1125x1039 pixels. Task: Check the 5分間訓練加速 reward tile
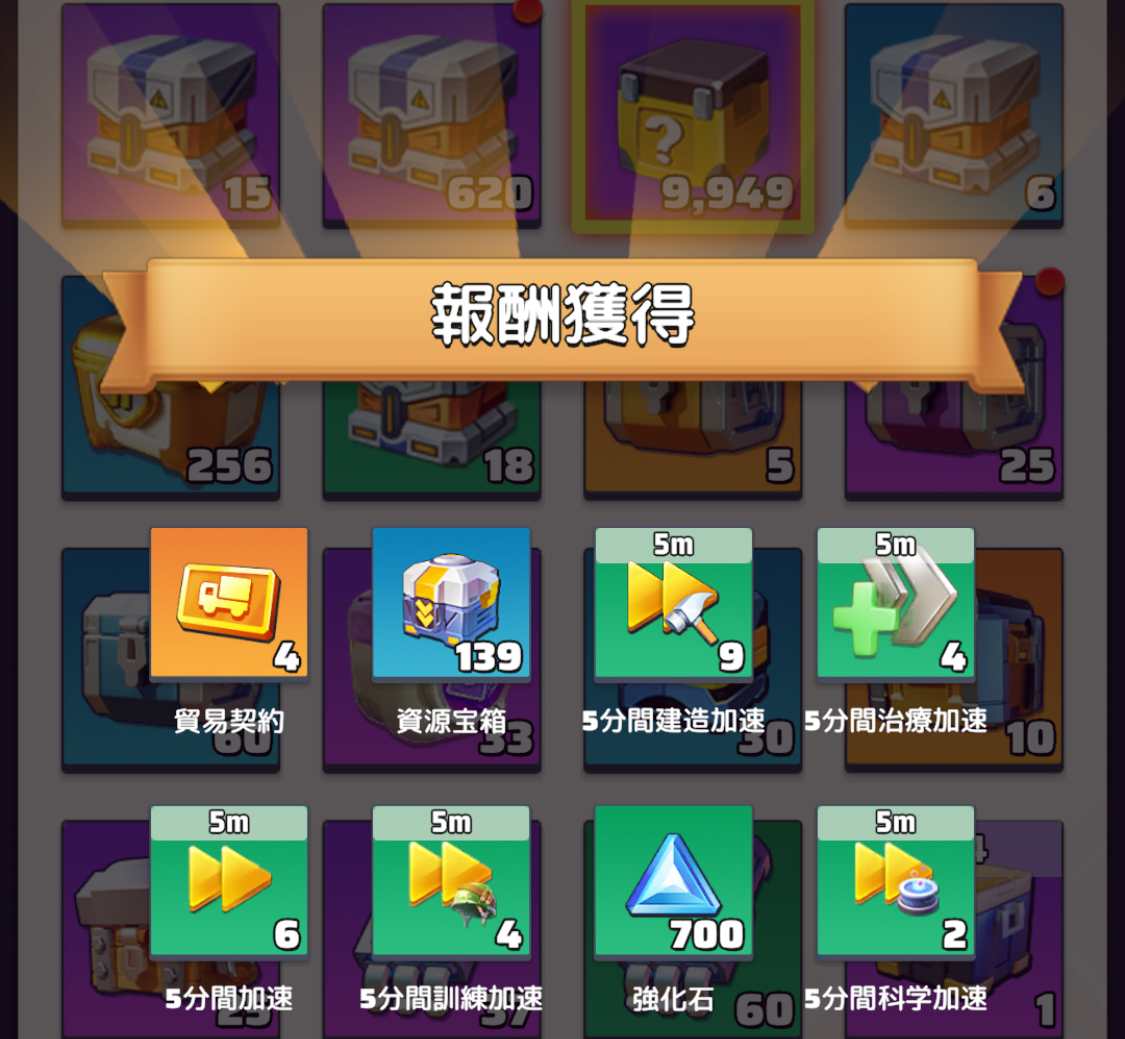point(451,882)
